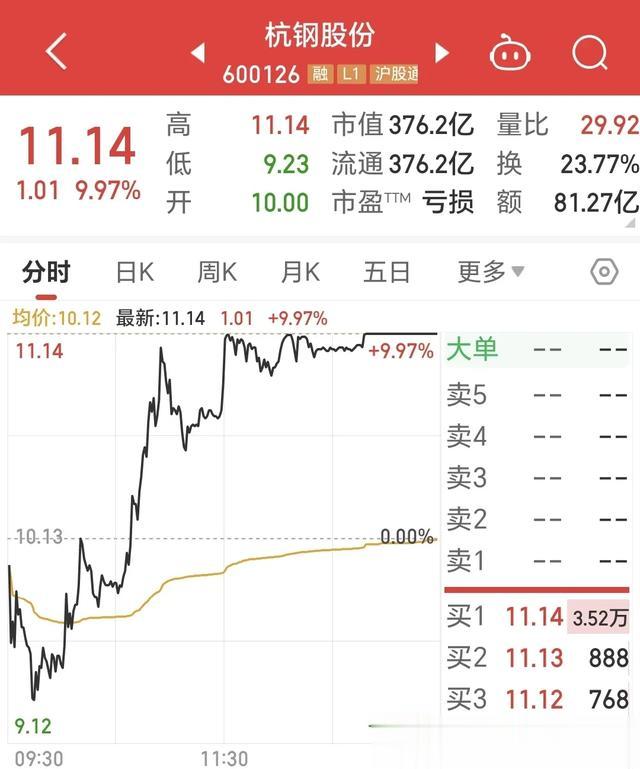The width and height of the screenshot is (640, 769).
Task: Switch to the 月K tab
Action: [300, 272]
